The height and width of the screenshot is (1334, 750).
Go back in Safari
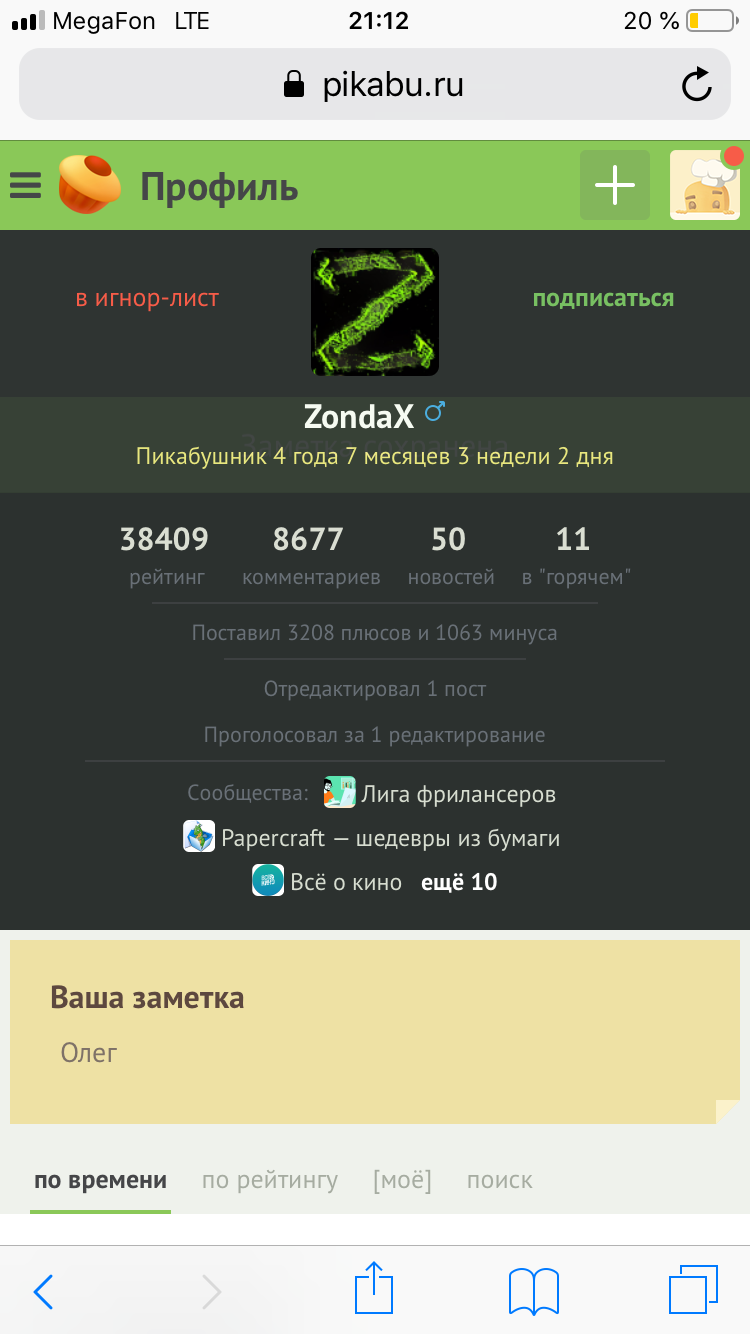click(x=43, y=1292)
